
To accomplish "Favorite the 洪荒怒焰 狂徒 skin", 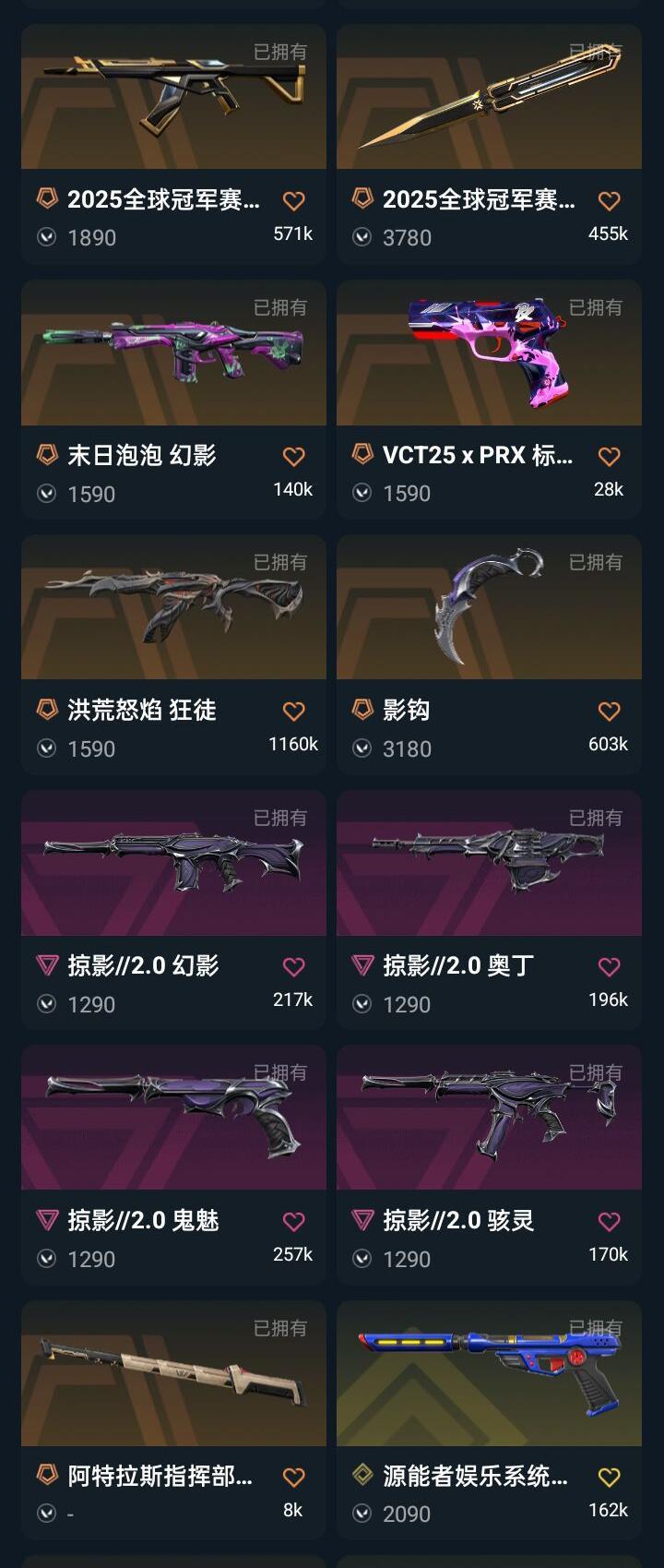I will point(293,711).
